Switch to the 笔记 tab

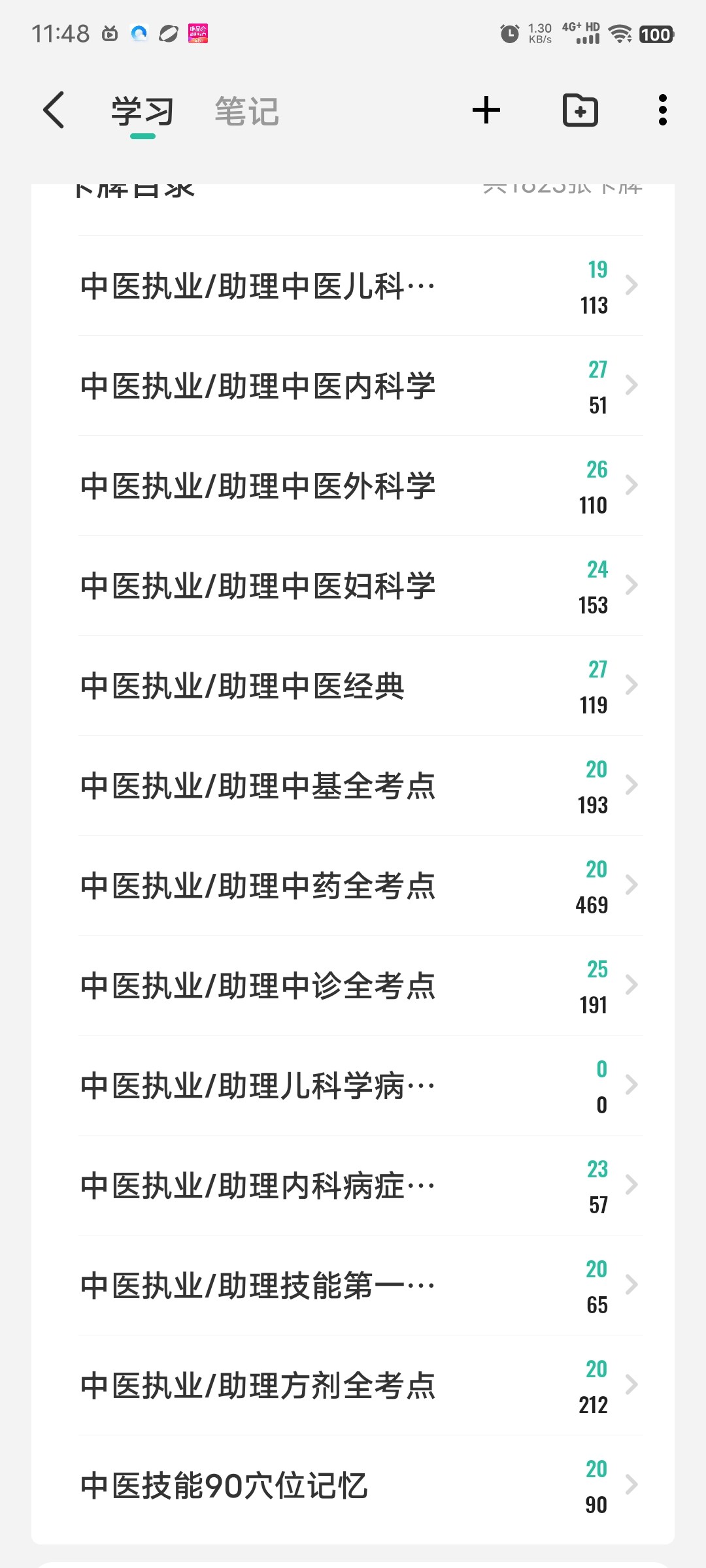point(247,111)
